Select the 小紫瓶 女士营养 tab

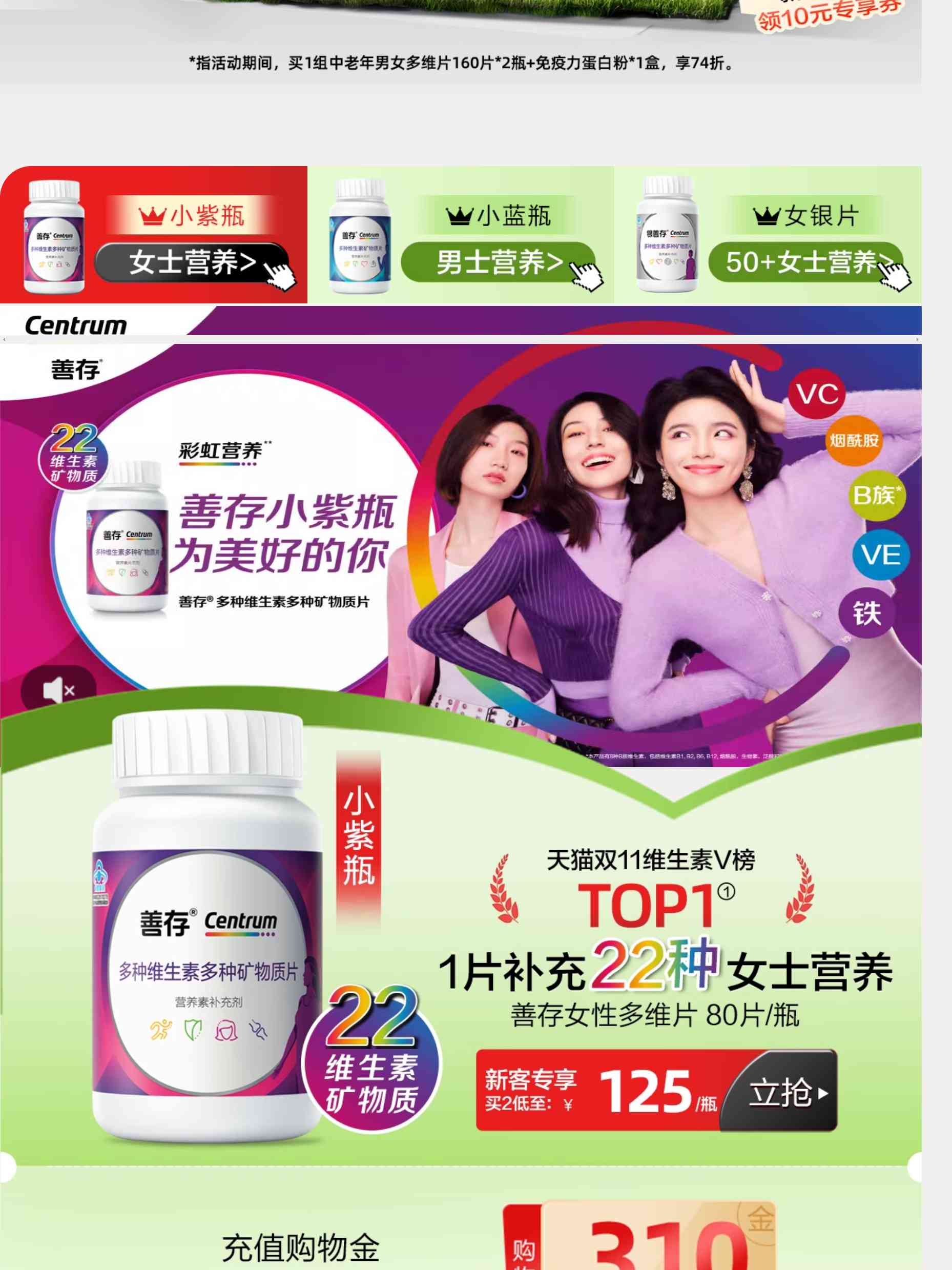[153, 235]
